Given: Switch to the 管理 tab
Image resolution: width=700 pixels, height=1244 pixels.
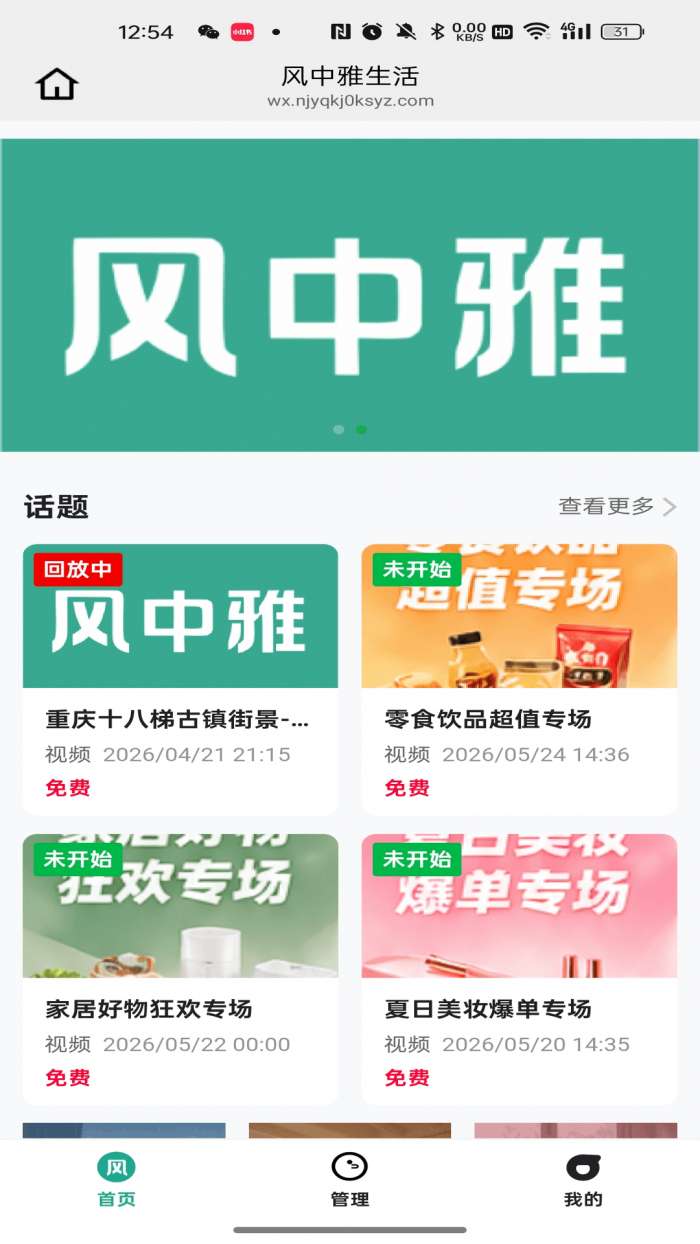Looking at the screenshot, I should point(350,1180).
